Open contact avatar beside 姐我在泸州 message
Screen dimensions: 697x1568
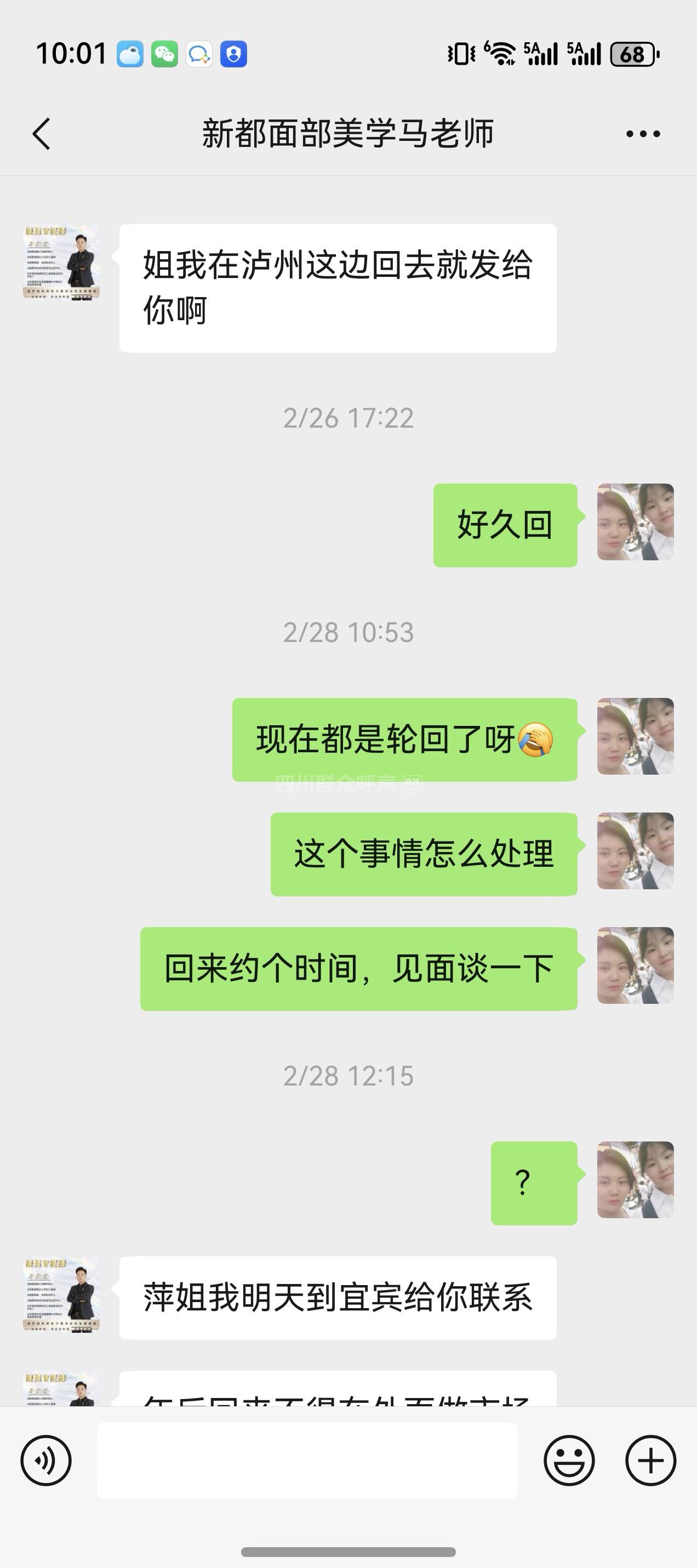(61, 262)
